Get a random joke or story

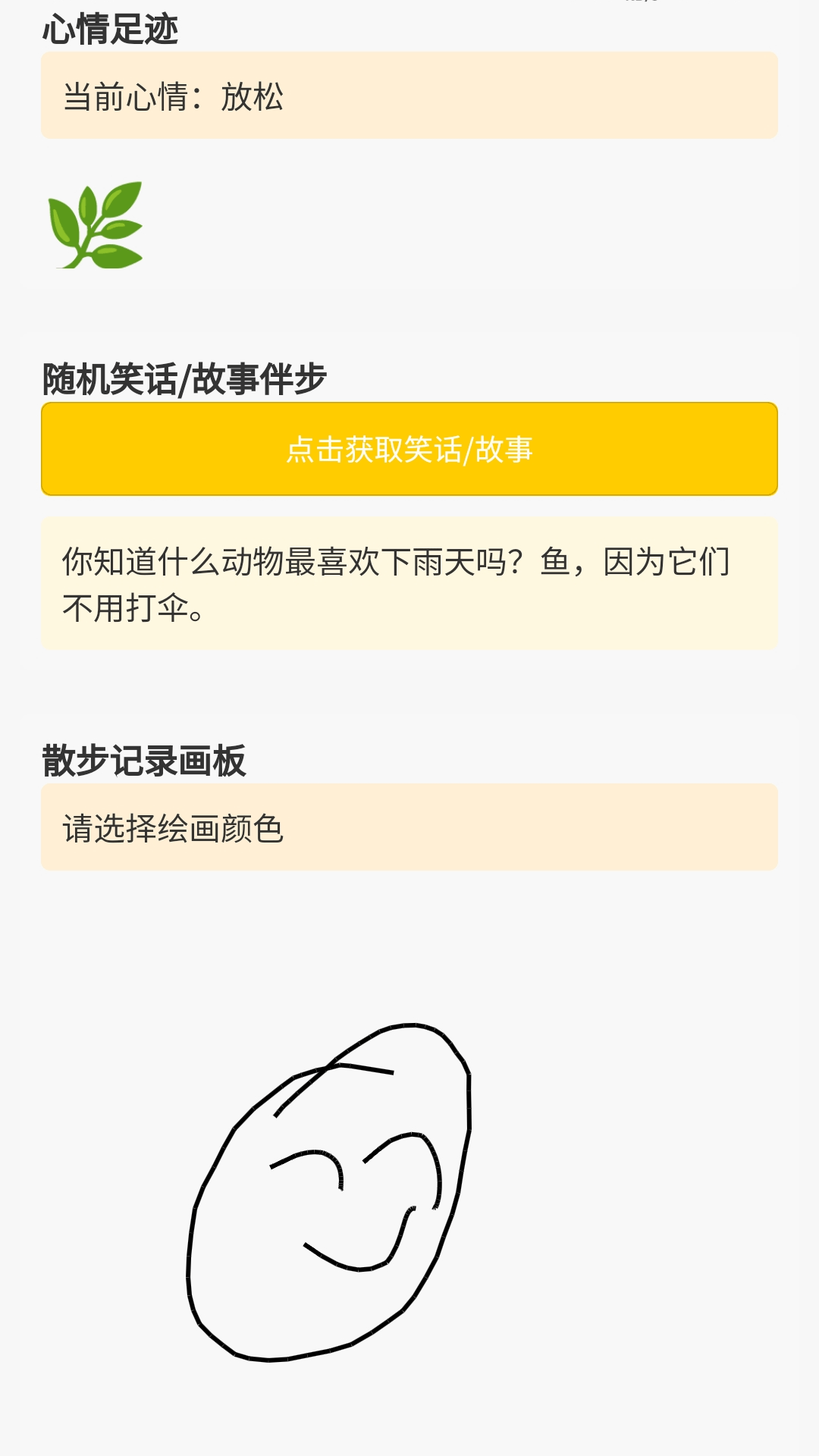pos(409,449)
